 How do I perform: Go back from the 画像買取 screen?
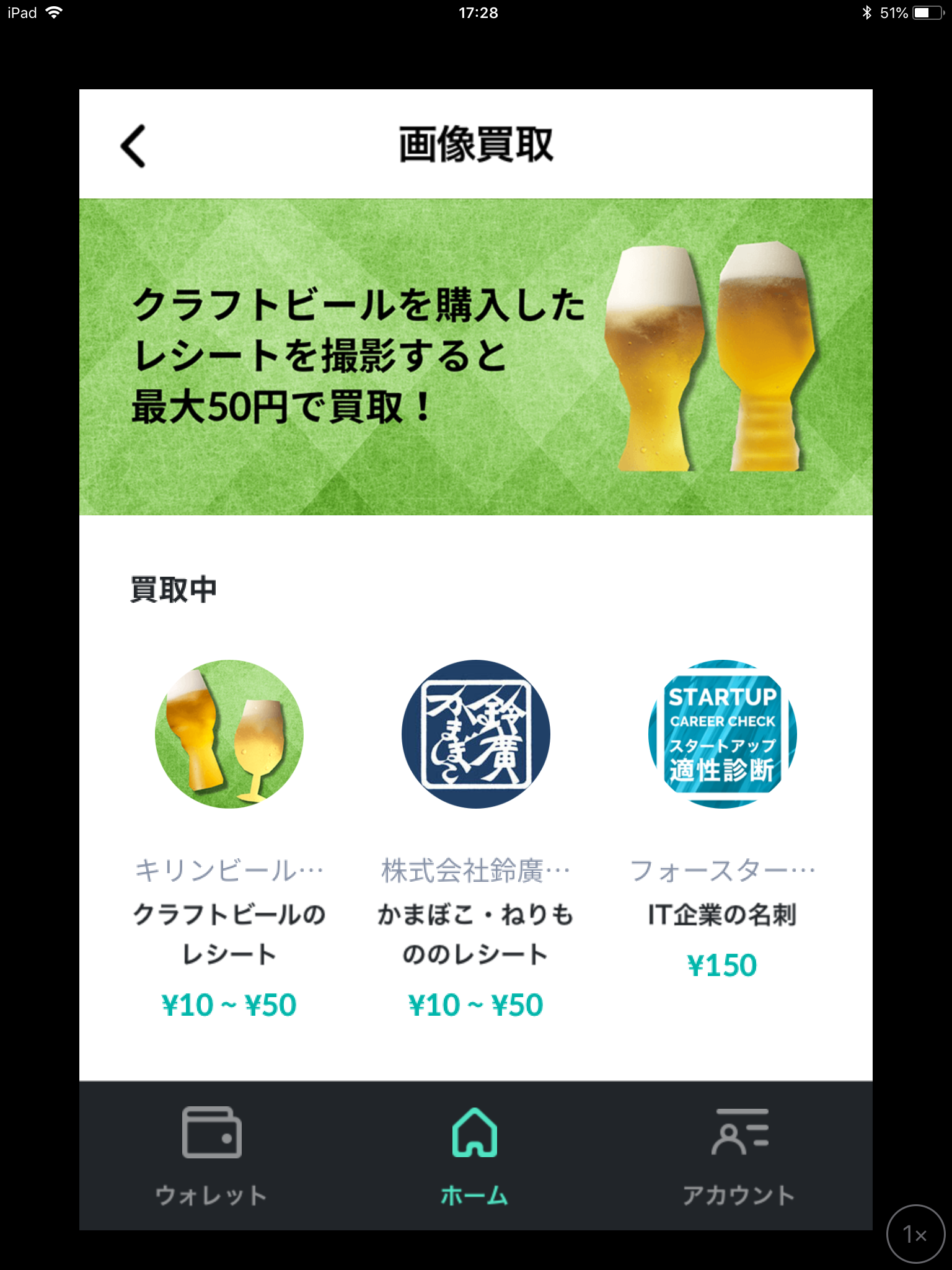coord(133,146)
